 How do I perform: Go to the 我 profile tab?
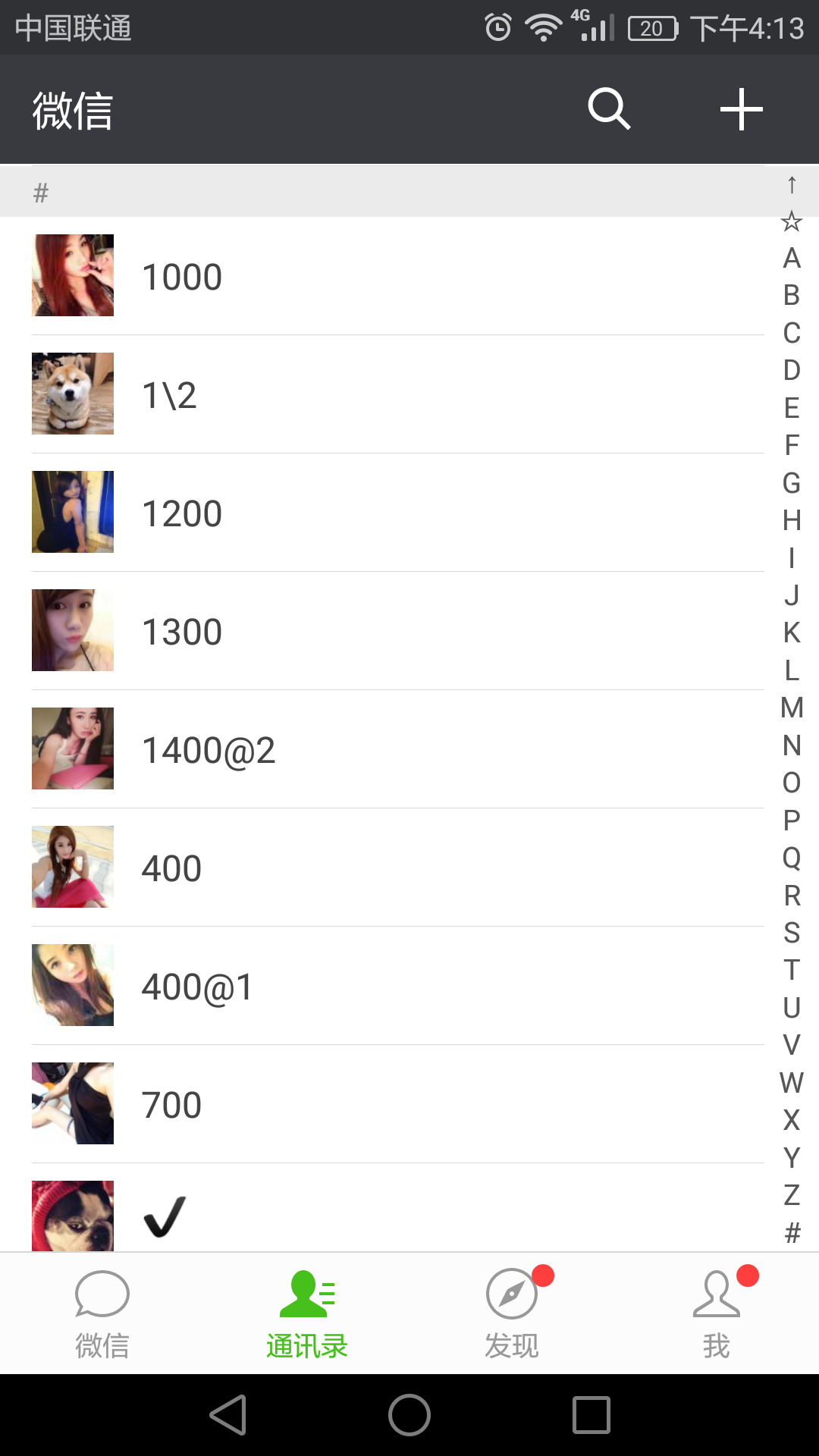click(717, 1313)
